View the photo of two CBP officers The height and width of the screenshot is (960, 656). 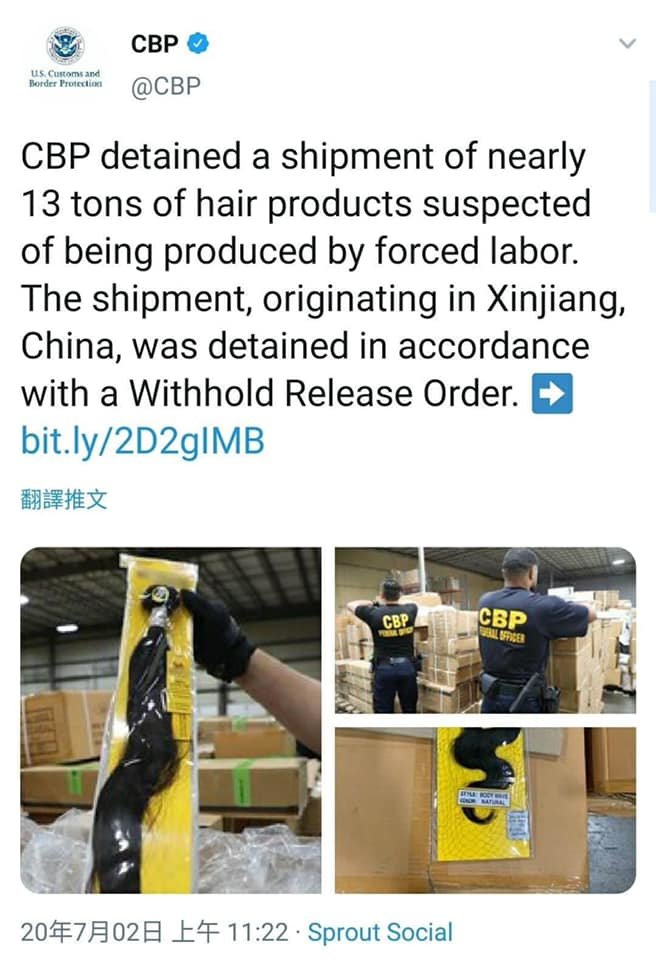click(x=485, y=630)
